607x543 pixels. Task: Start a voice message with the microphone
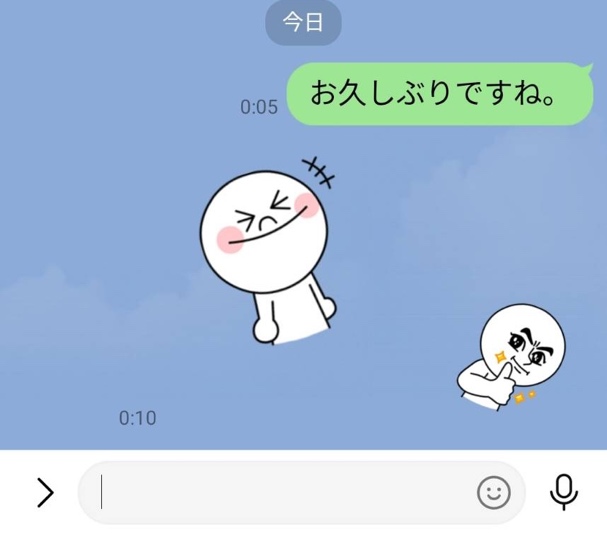[565, 491]
